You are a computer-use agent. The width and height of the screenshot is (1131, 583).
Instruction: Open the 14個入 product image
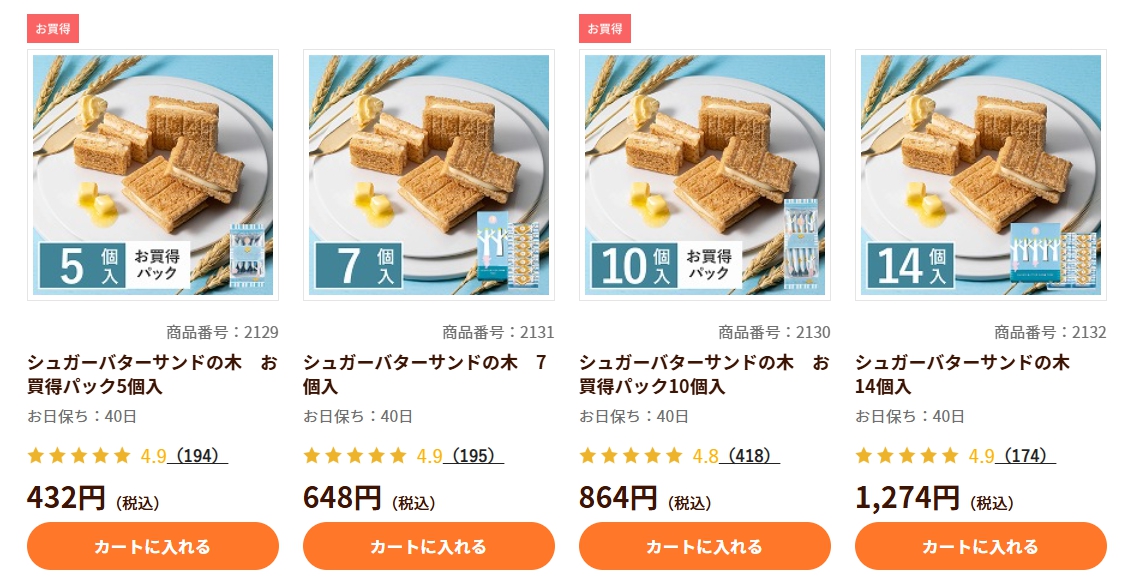(x=981, y=175)
